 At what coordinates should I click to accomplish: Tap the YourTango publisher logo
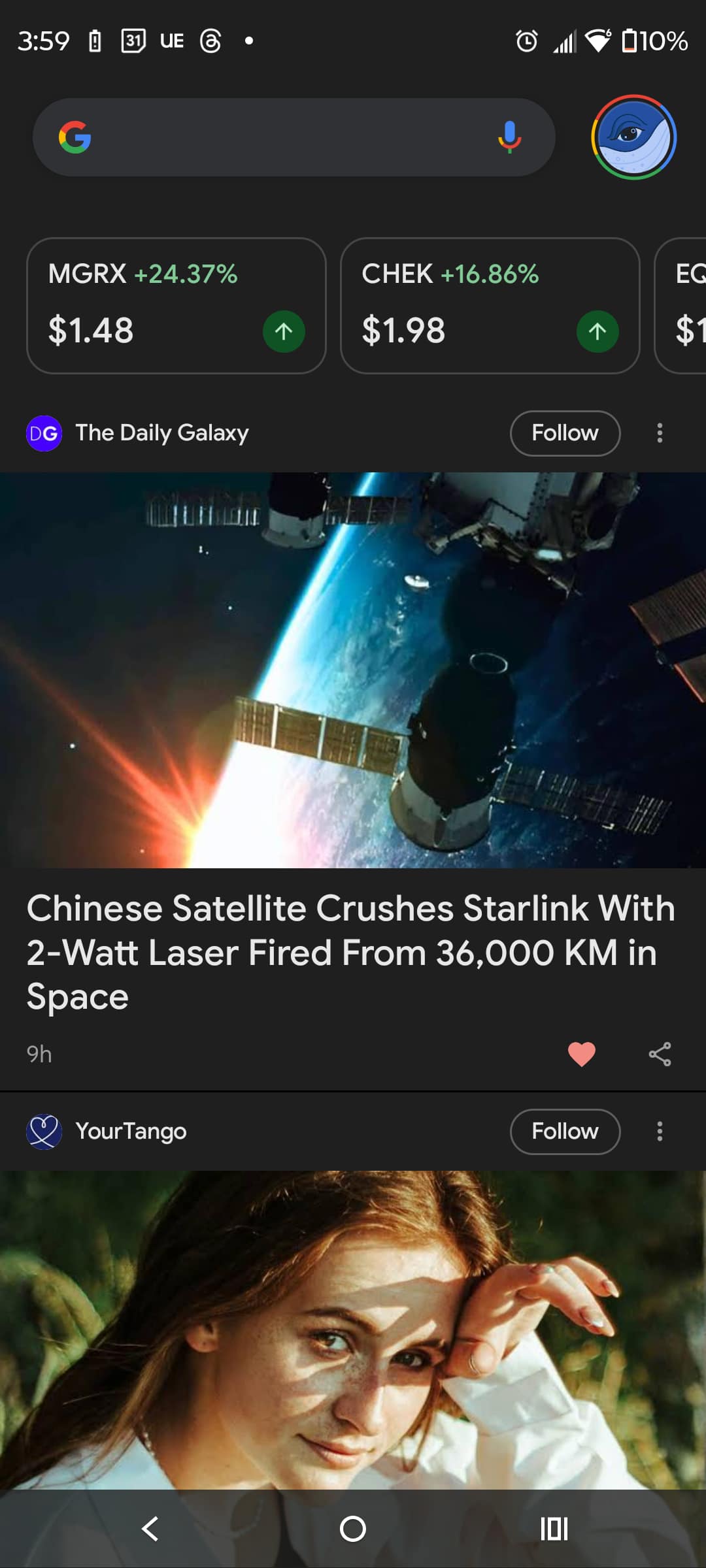coord(43,1131)
